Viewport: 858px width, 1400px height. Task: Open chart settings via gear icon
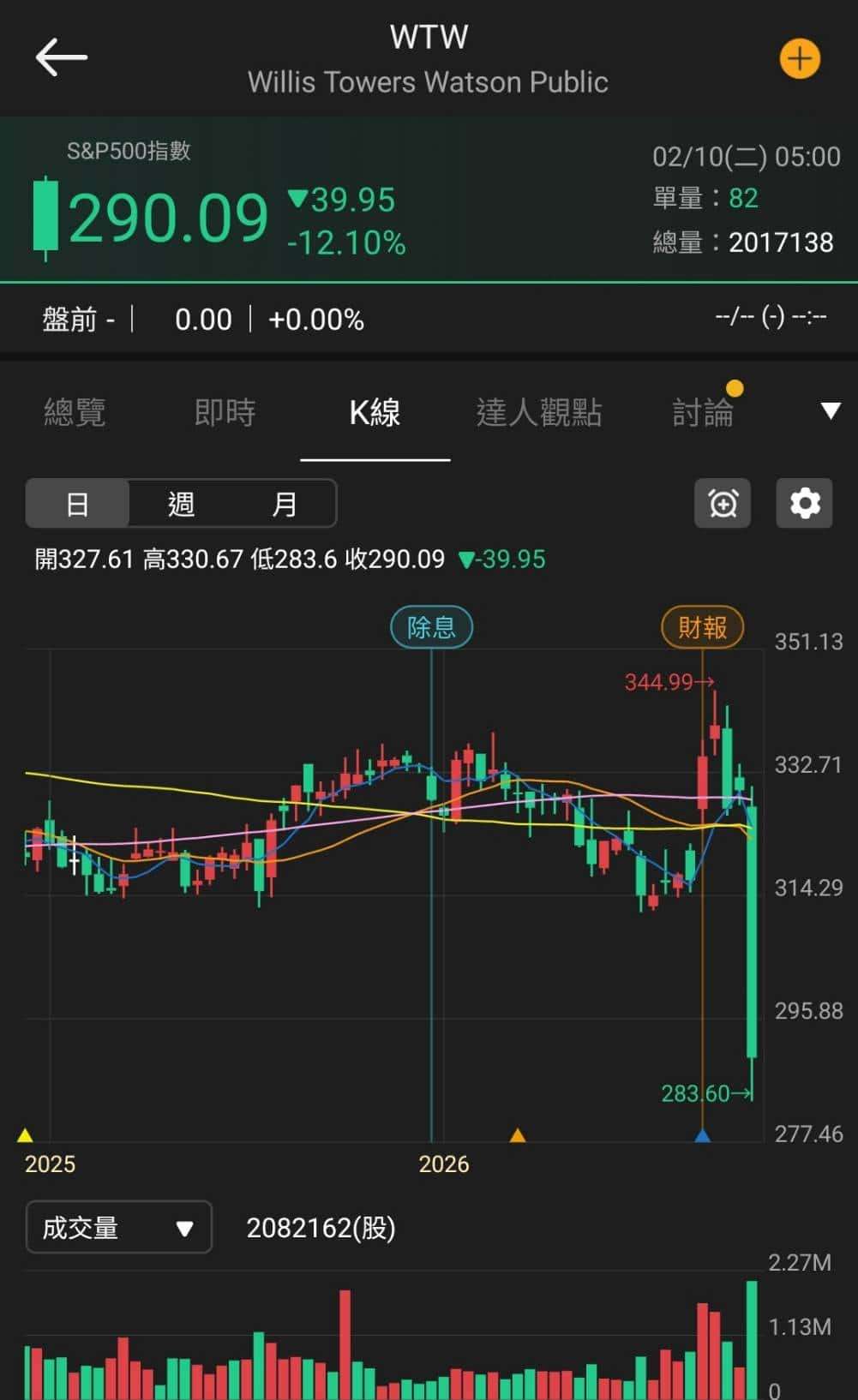click(x=803, y=504)
